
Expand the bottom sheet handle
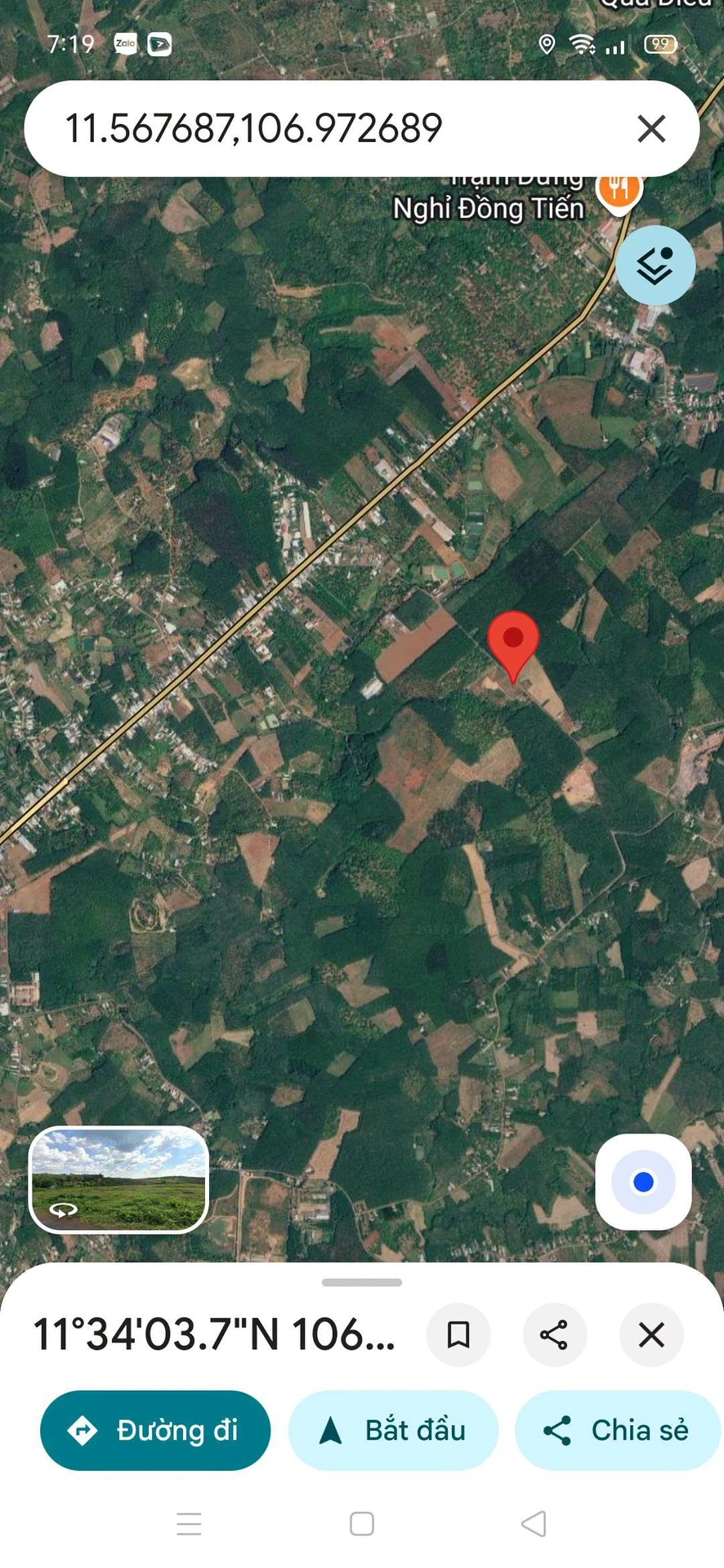tap(362, 1282)
